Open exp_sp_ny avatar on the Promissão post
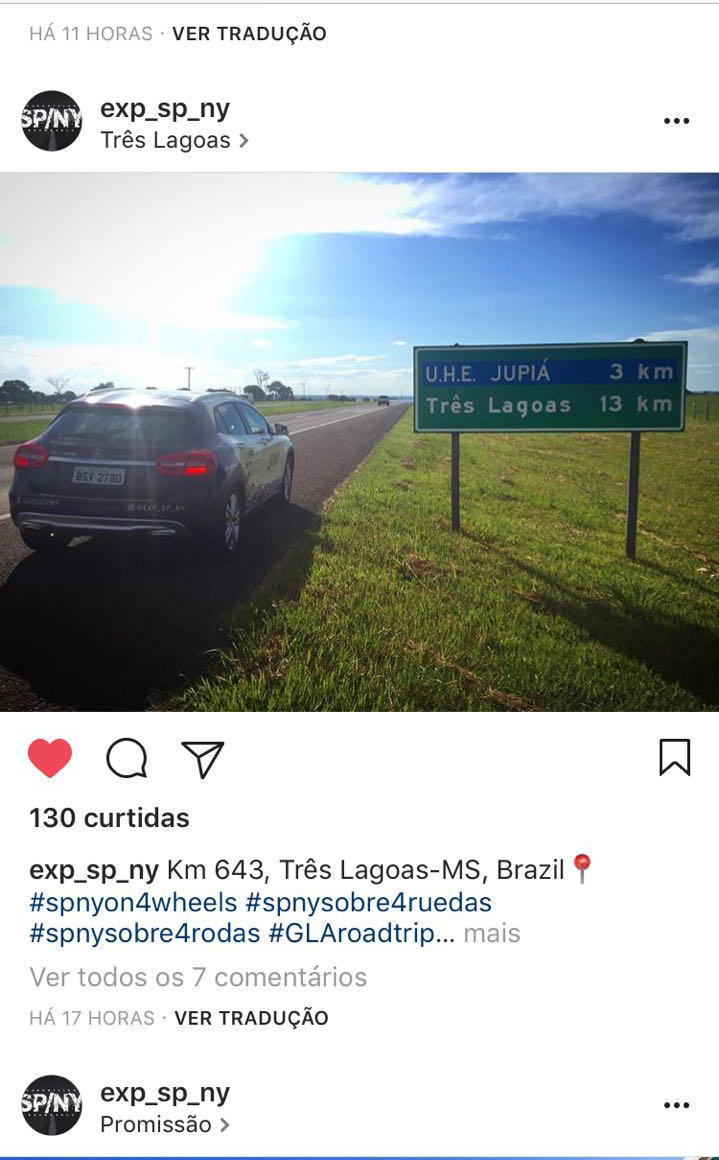This screenshot has width=719, height=1160. (x=52, y=1105)
